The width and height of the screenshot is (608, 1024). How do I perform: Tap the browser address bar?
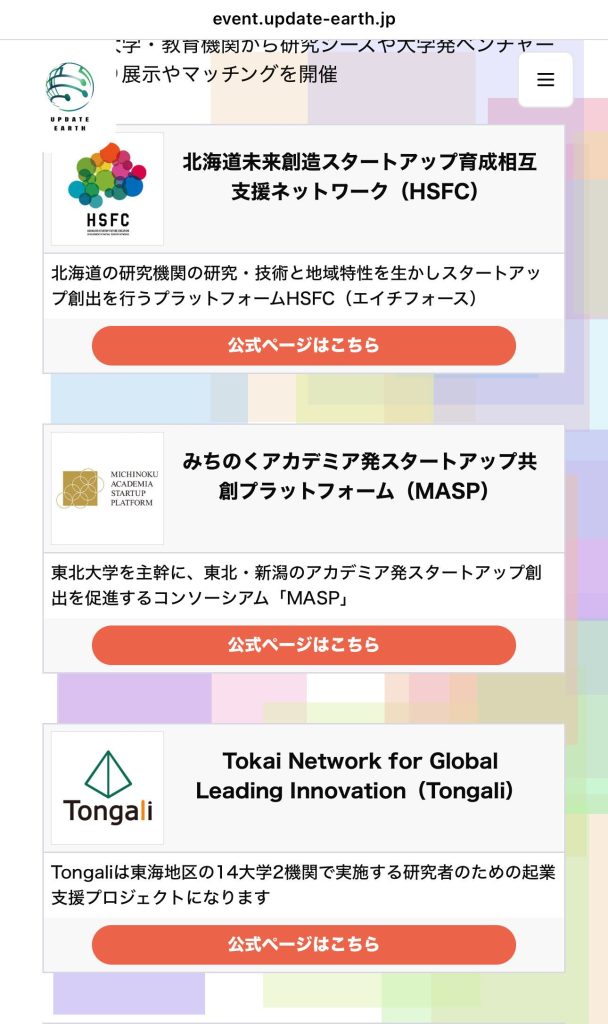(x=304, y=19)
